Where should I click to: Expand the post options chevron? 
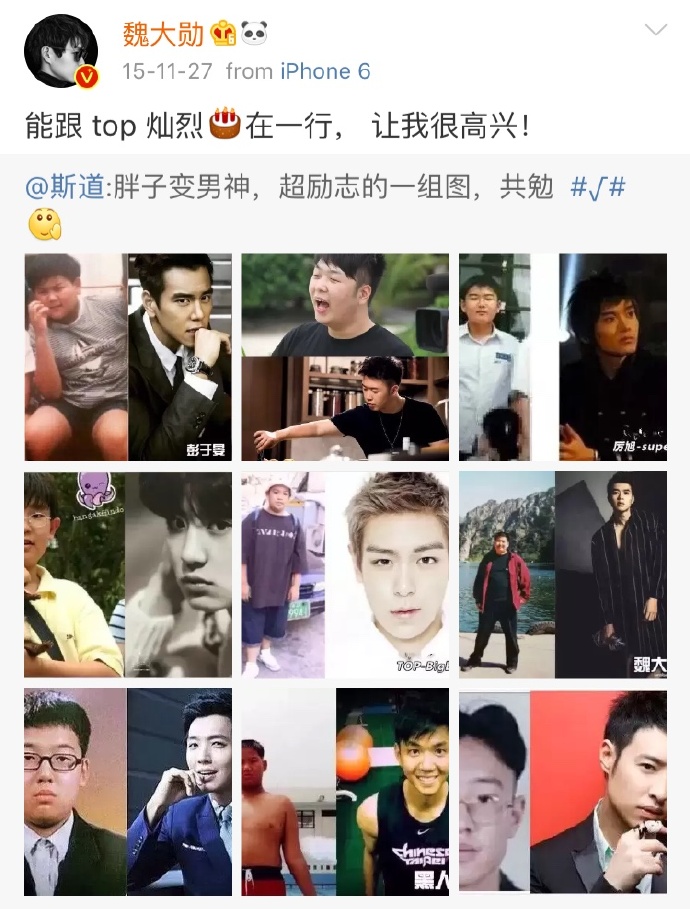(655, 30)
